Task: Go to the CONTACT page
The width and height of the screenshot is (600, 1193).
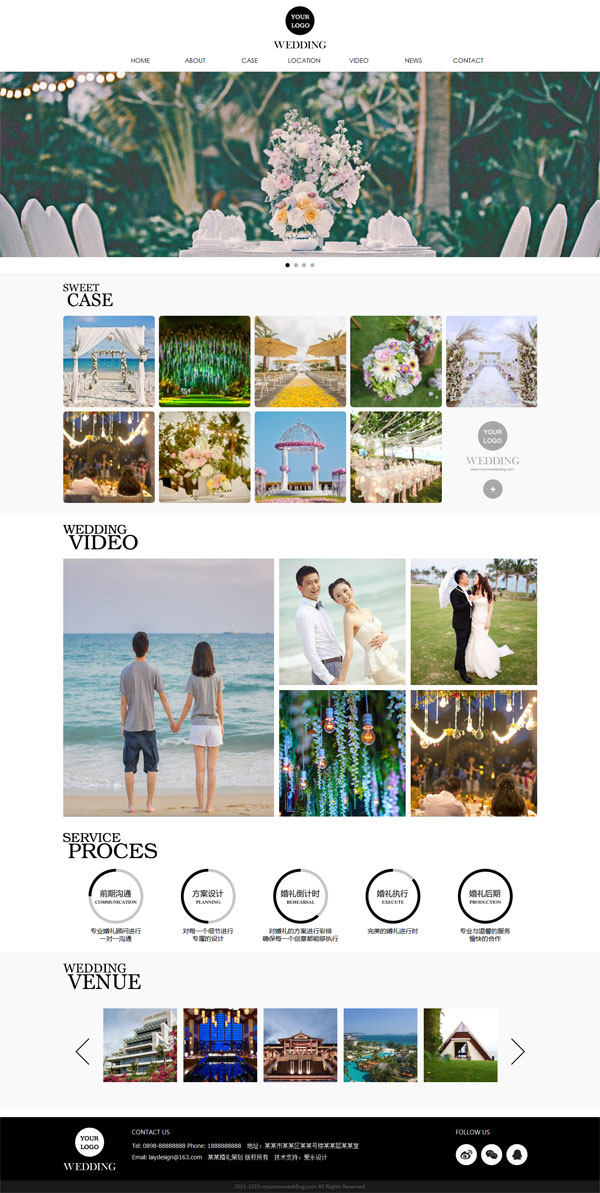Action: pyautogui.click(x=468, y=61)
